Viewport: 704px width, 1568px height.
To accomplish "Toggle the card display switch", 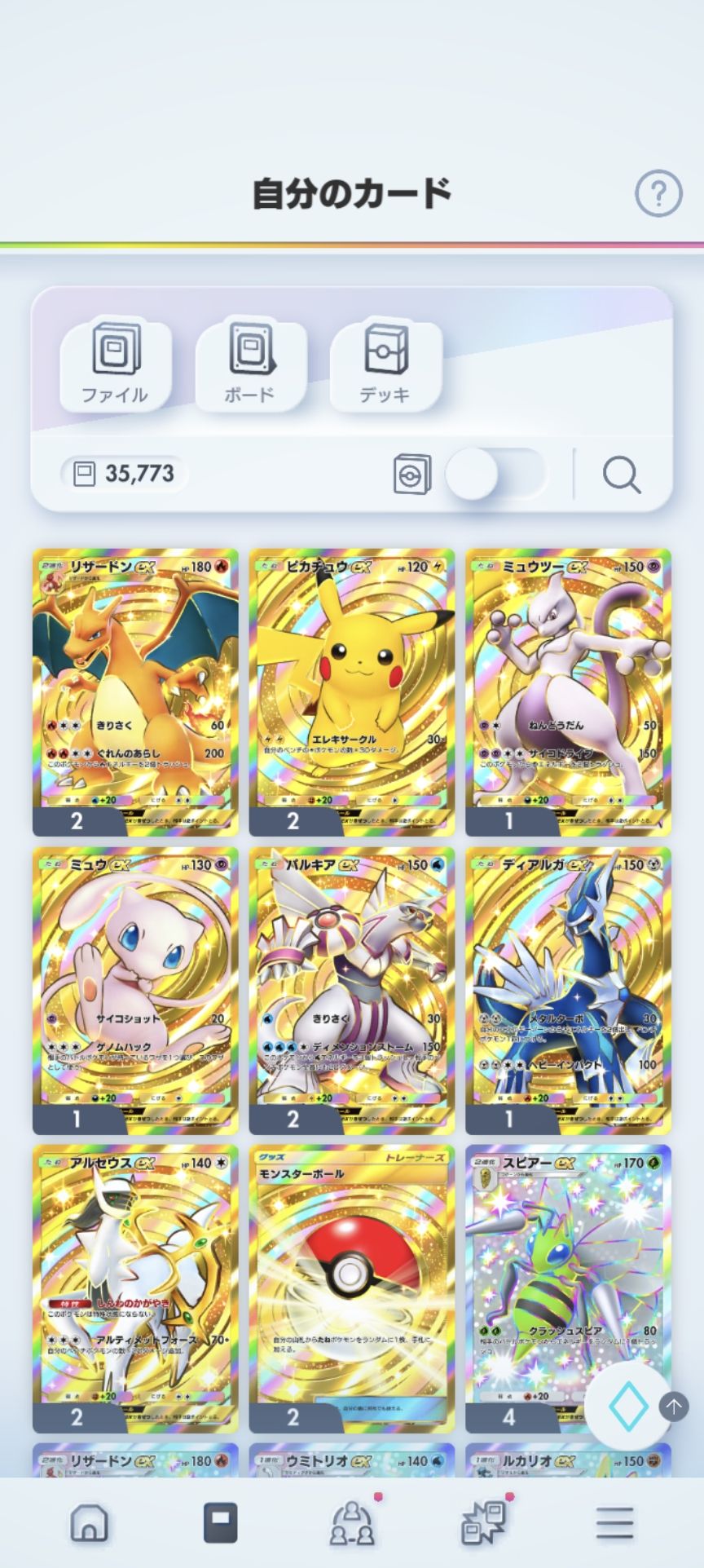I will click(495, 474).
